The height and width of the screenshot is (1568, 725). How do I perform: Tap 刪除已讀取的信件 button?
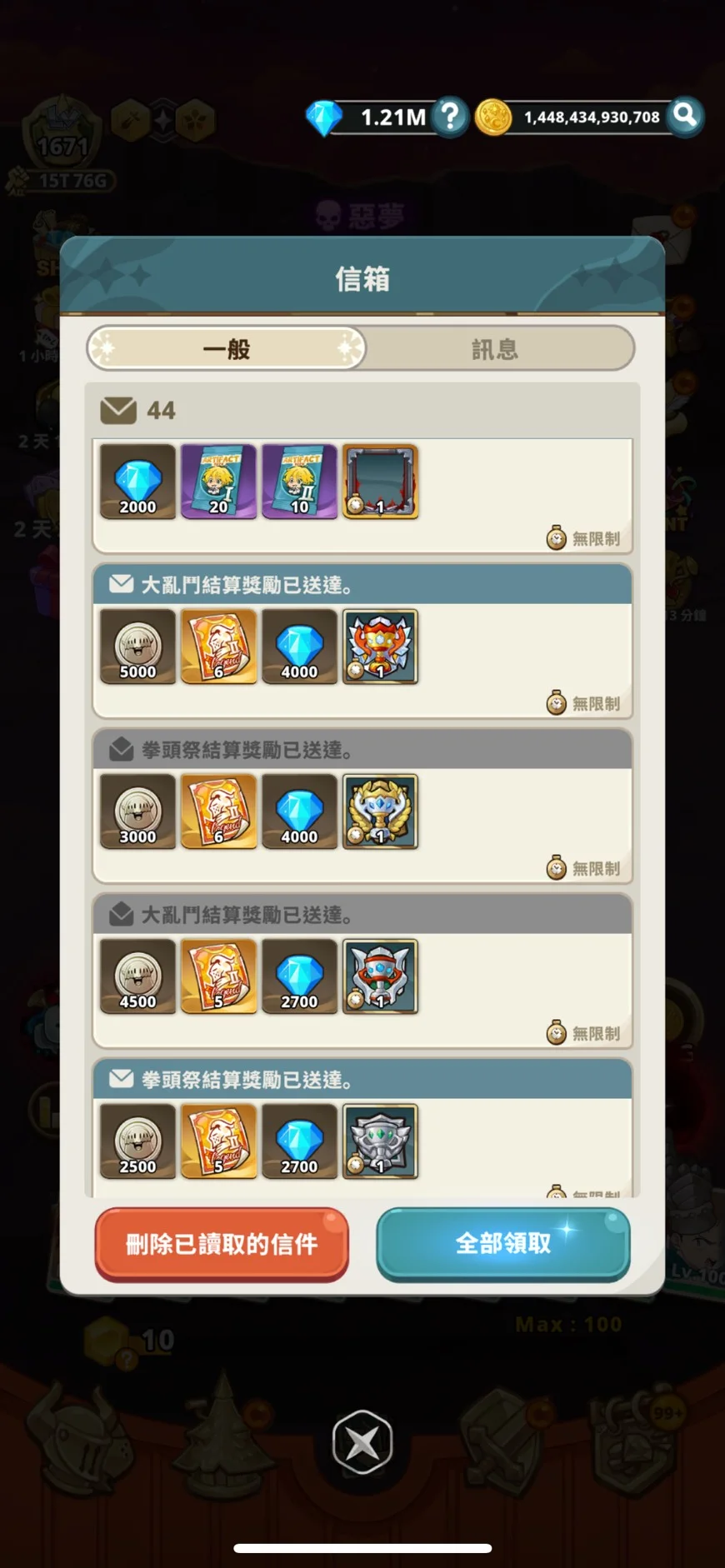click(222, 1245)
